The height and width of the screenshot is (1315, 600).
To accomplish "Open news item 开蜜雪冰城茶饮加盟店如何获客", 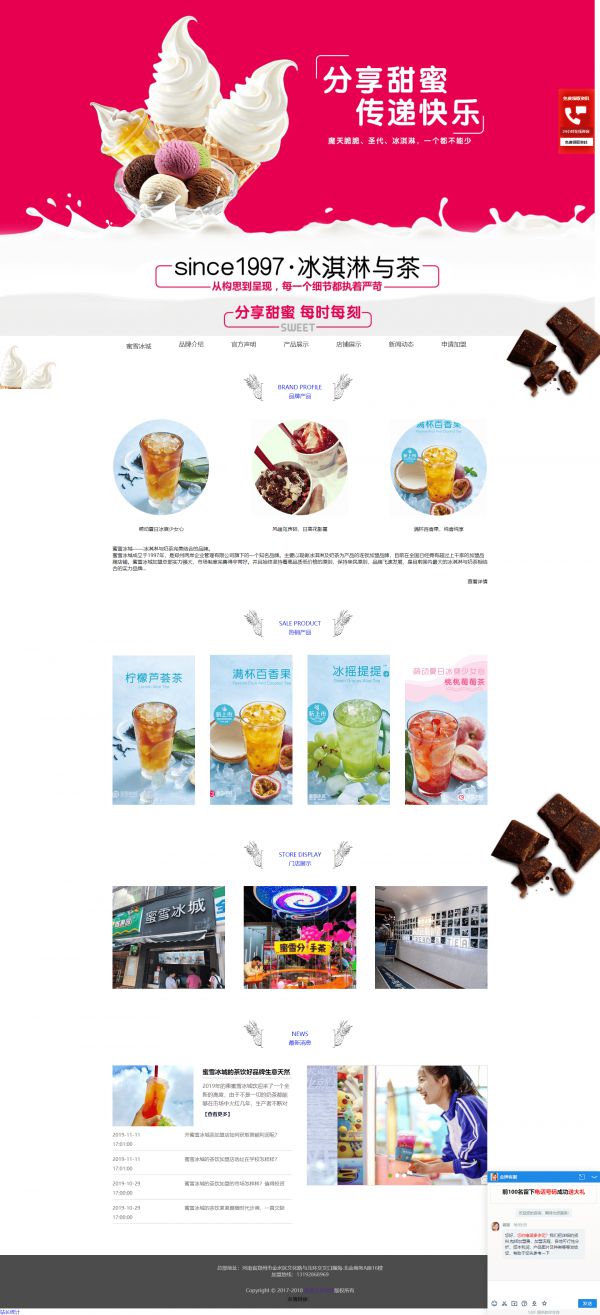I will (x=231, y=1135).
